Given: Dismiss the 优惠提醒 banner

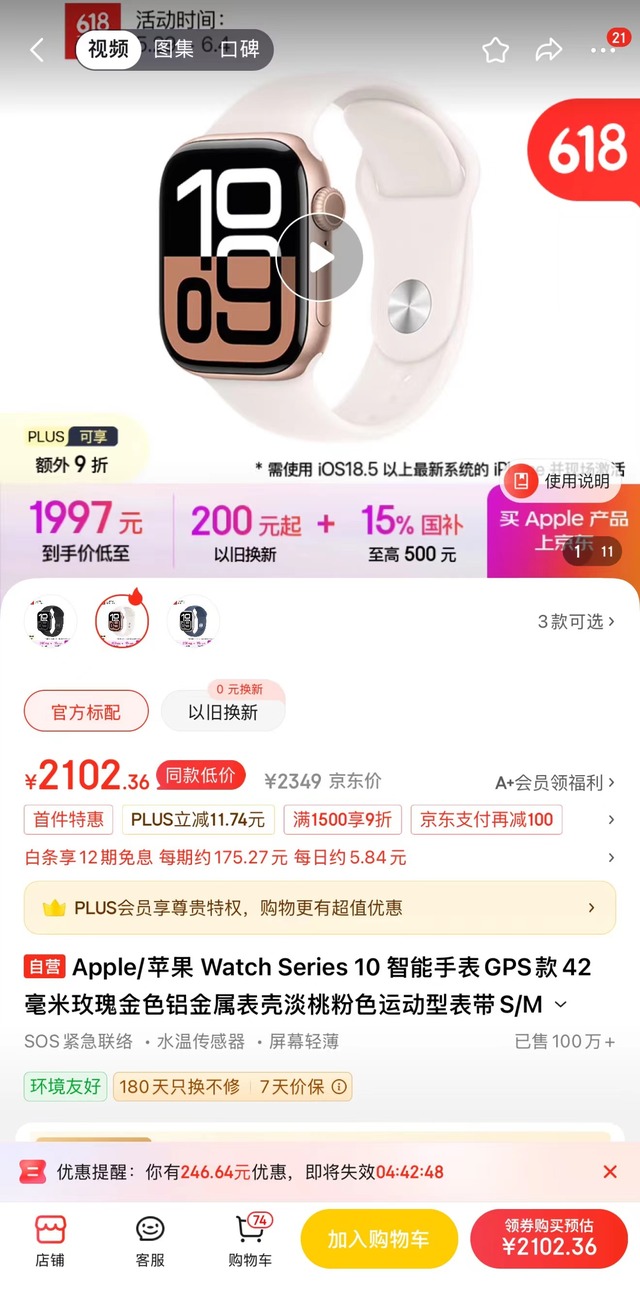Looking at the screenshot, I should 610,1172.
